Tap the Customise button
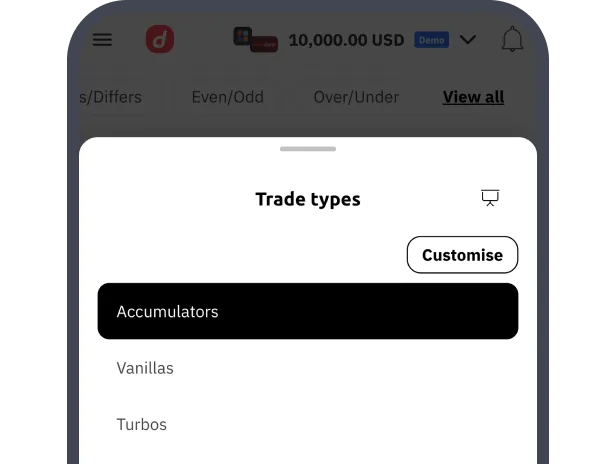This screenshot has width=616, height=464. pos(462,255)
